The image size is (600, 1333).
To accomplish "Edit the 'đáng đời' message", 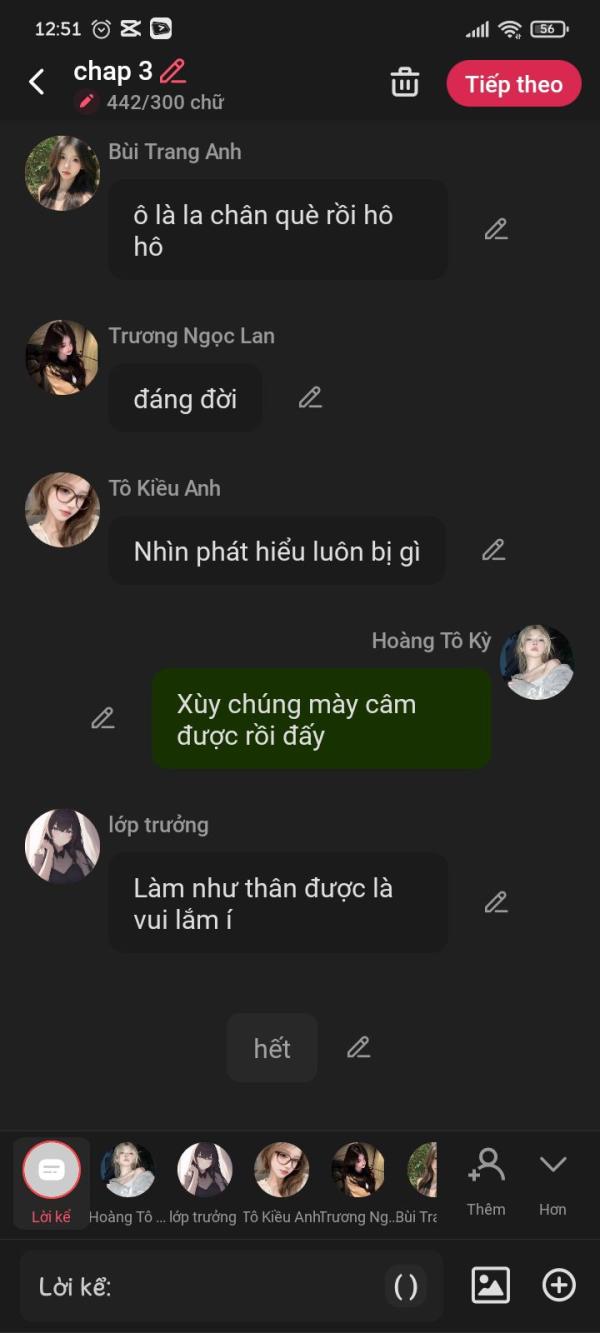I will point(310,398).
